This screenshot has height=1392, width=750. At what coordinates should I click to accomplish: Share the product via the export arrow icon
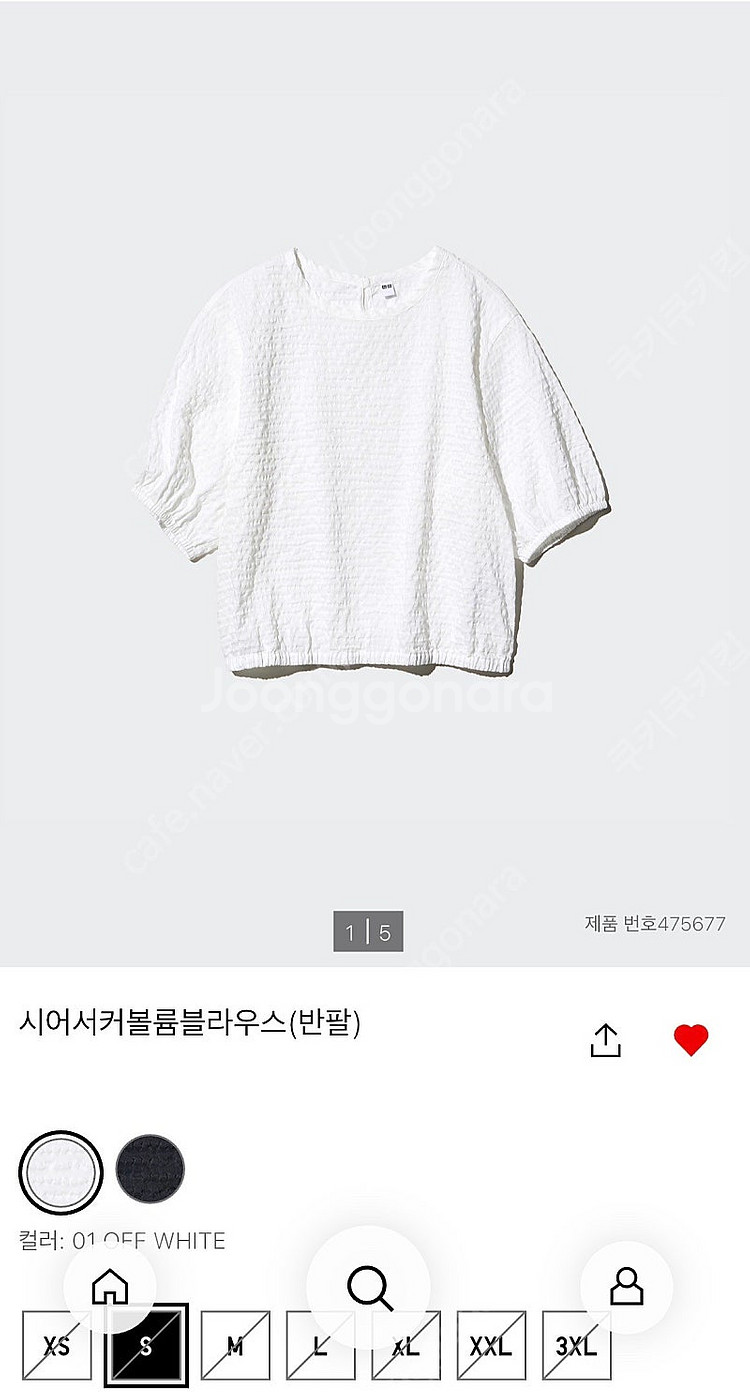pos(608,1040)
